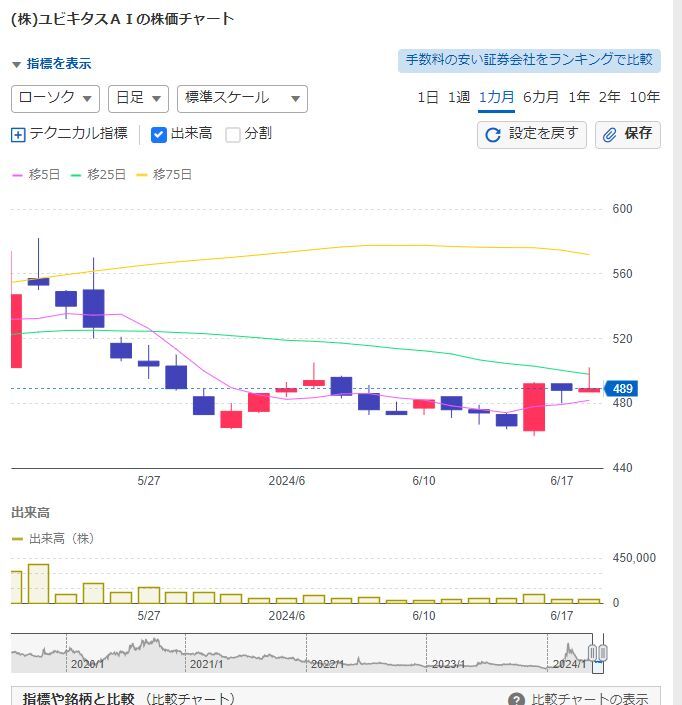Switch to the 1日 range
Viewport: 682px width, 705px height.
pos(428,97)
